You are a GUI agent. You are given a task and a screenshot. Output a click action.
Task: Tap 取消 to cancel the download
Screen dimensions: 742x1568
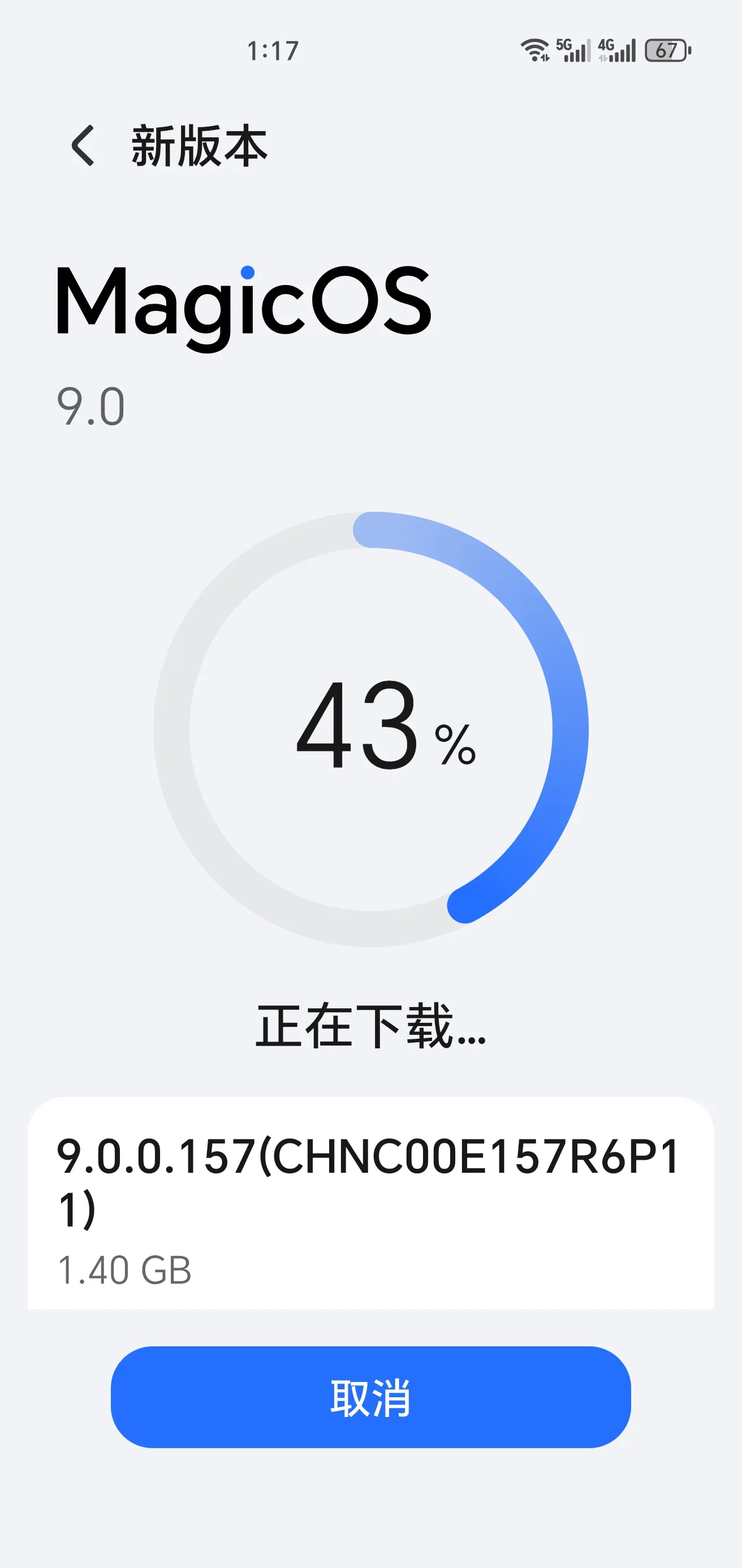pos(370,1397)
